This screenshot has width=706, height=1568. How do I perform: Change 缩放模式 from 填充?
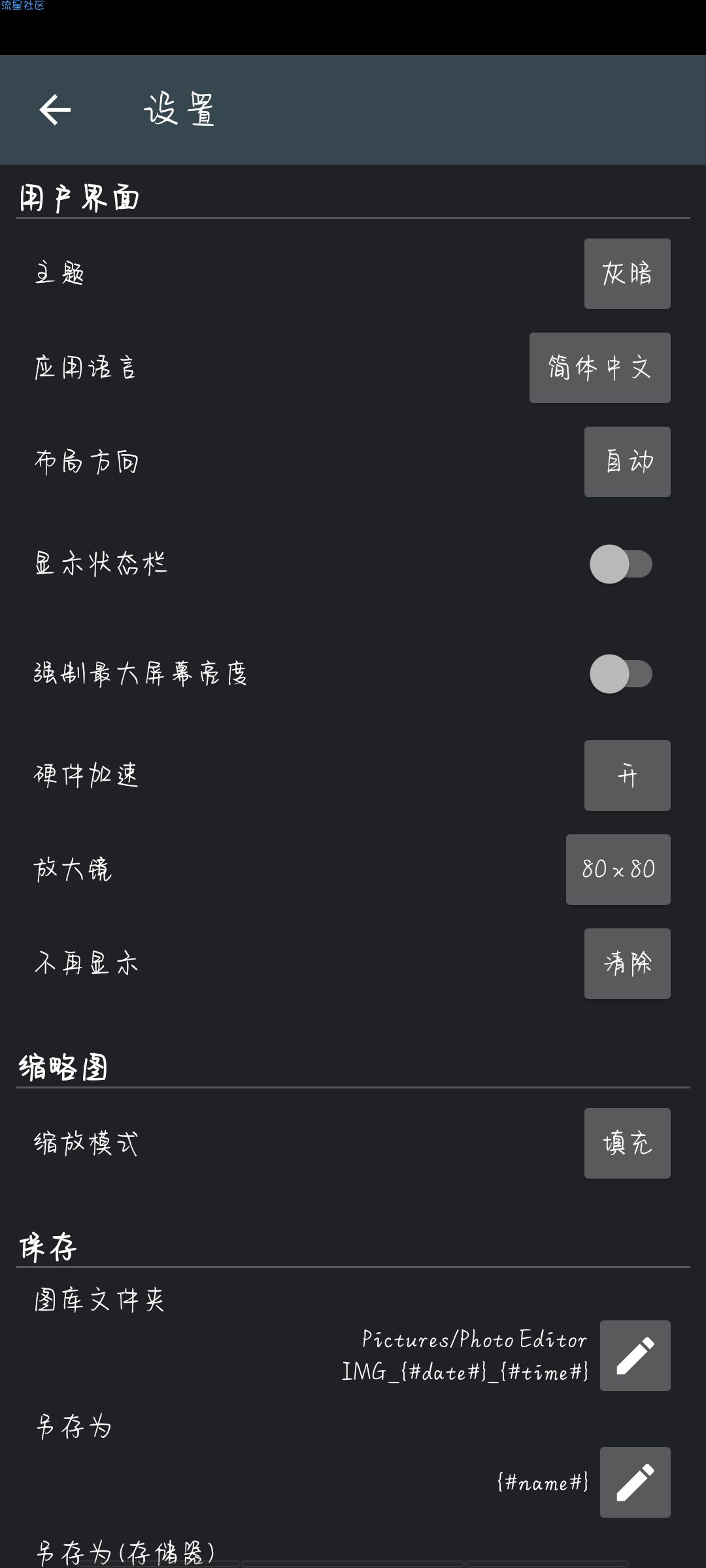click(627, 1143)
